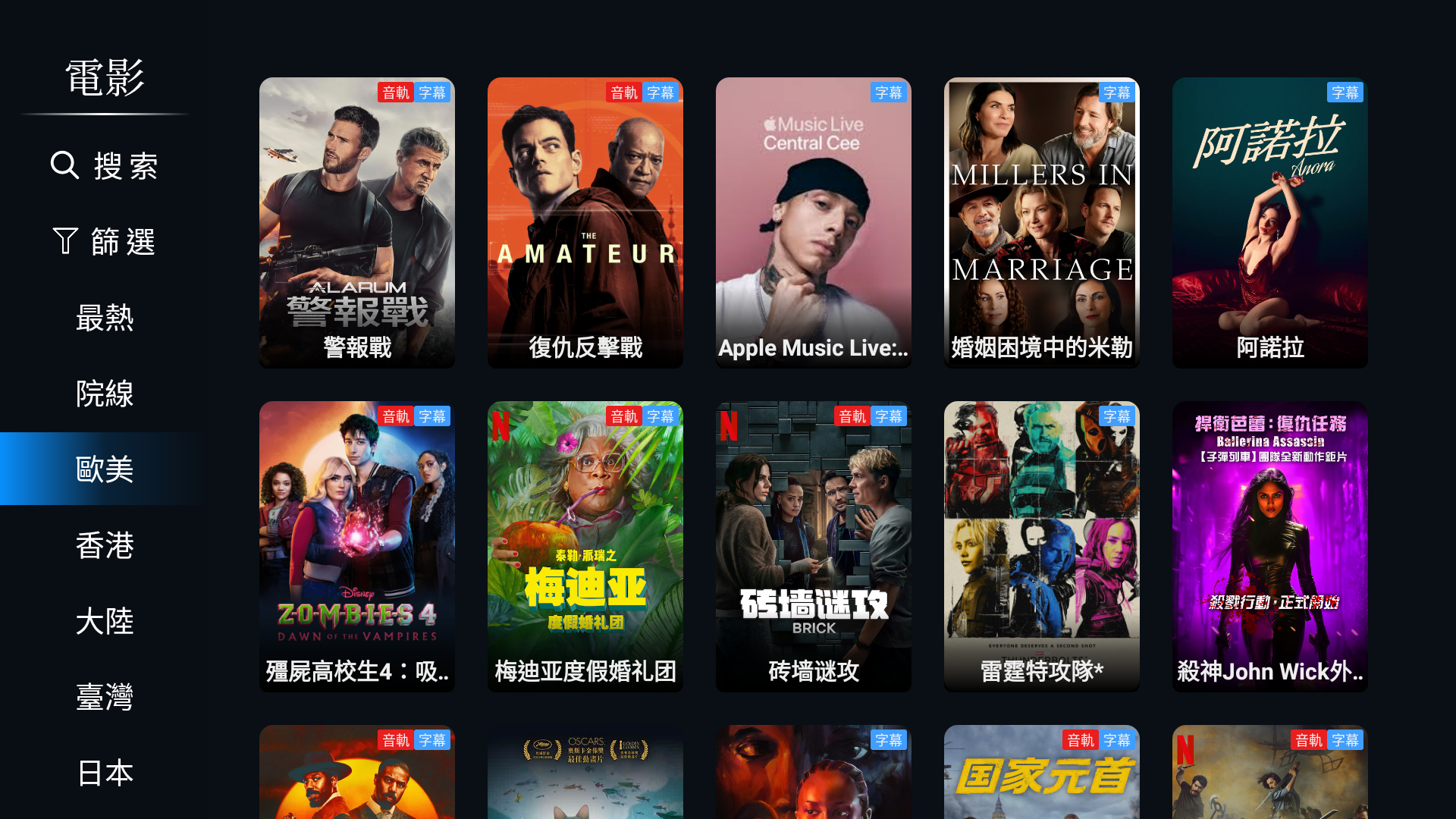Open 殺神John Wick外傳 movie tile
The image size is (1456, 819).
pyautogui.click(x=1269, y=546)
